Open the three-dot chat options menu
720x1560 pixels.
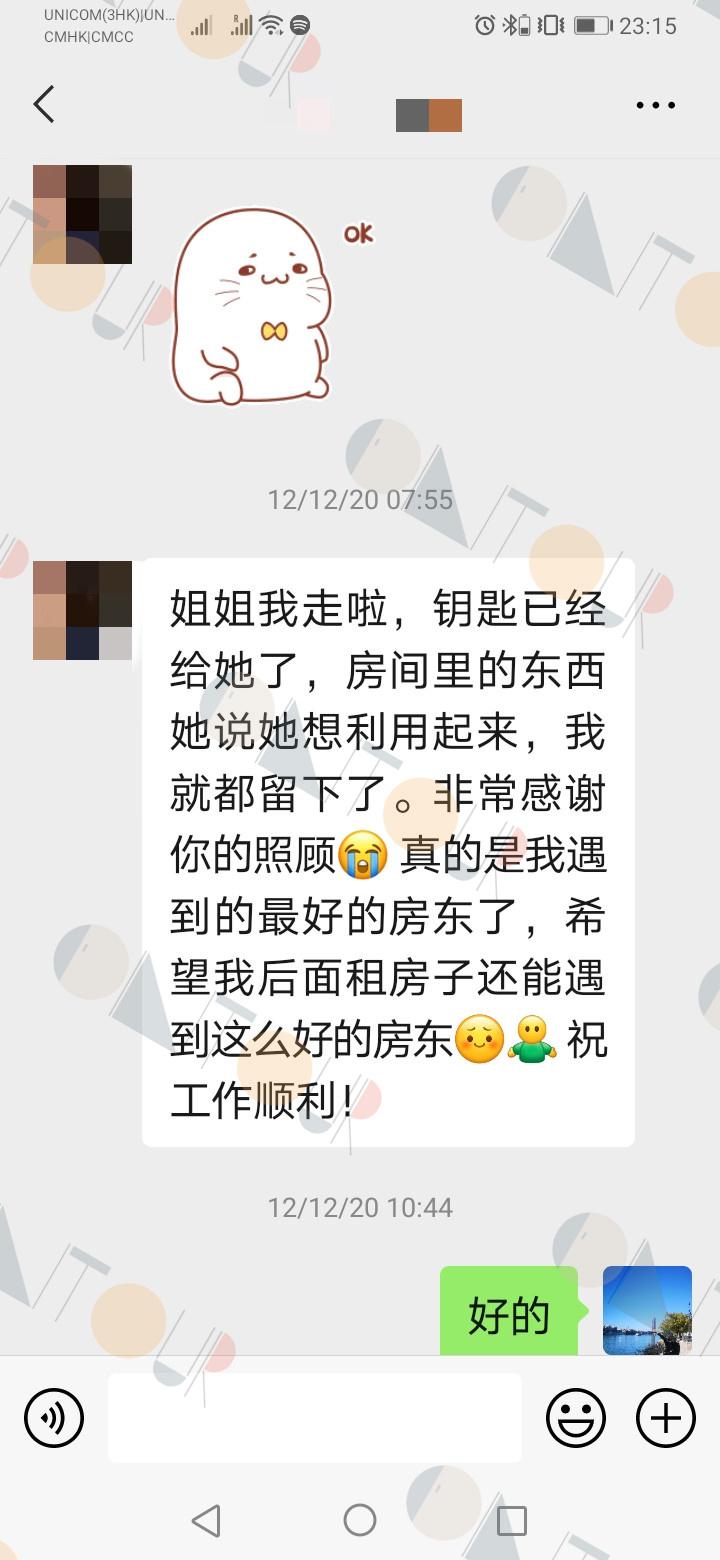tap(655, 105)
